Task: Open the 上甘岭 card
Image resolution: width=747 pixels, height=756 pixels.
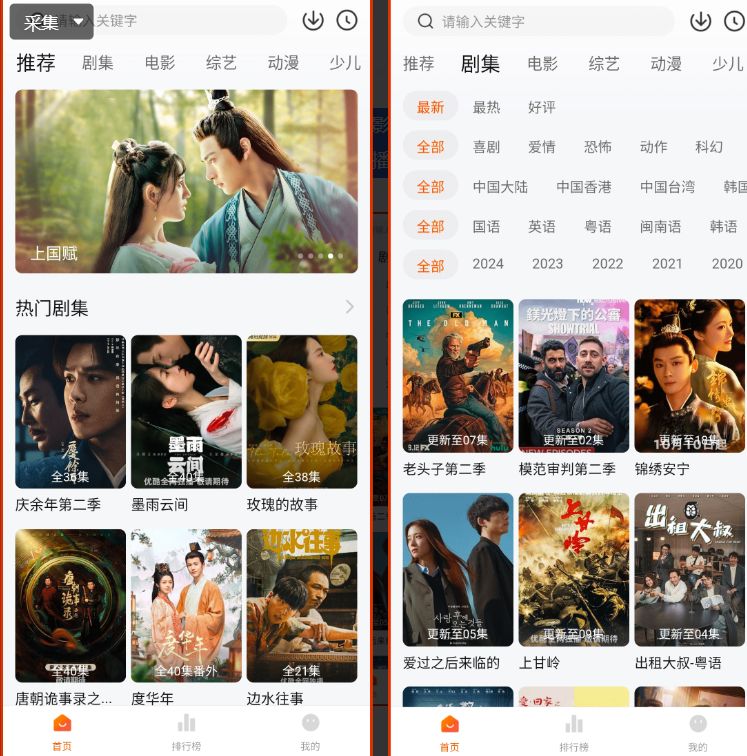Action: (x=573, y=570)
